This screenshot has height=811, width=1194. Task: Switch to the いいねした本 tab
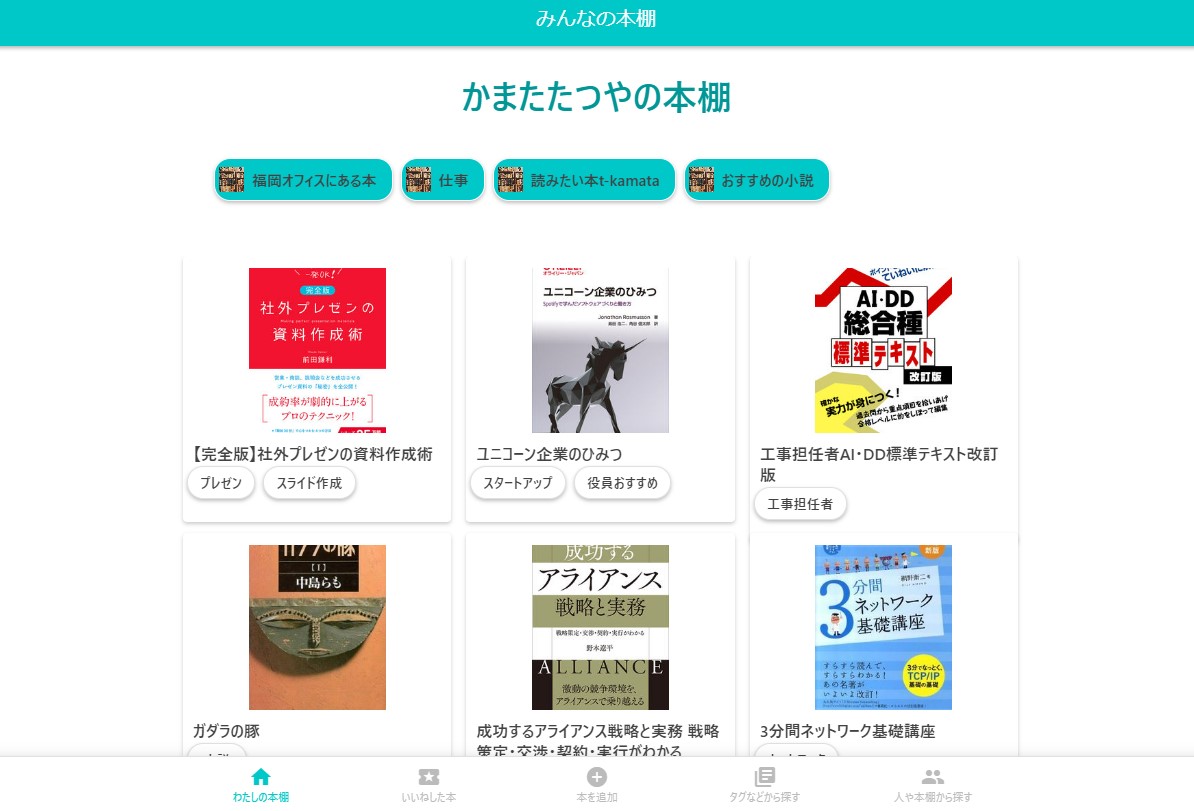429,785
